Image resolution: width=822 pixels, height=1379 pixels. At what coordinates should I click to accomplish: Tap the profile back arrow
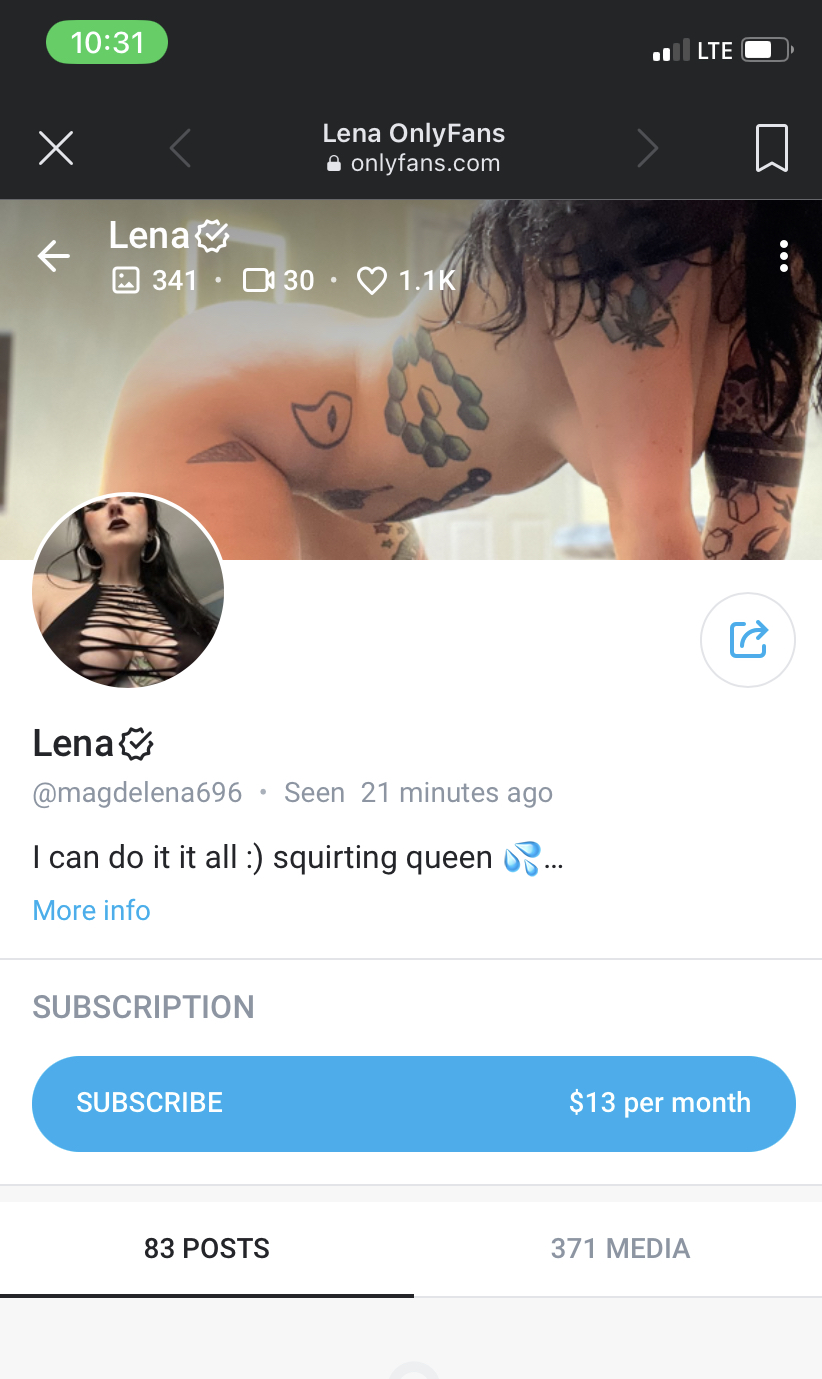pos(54,257)
